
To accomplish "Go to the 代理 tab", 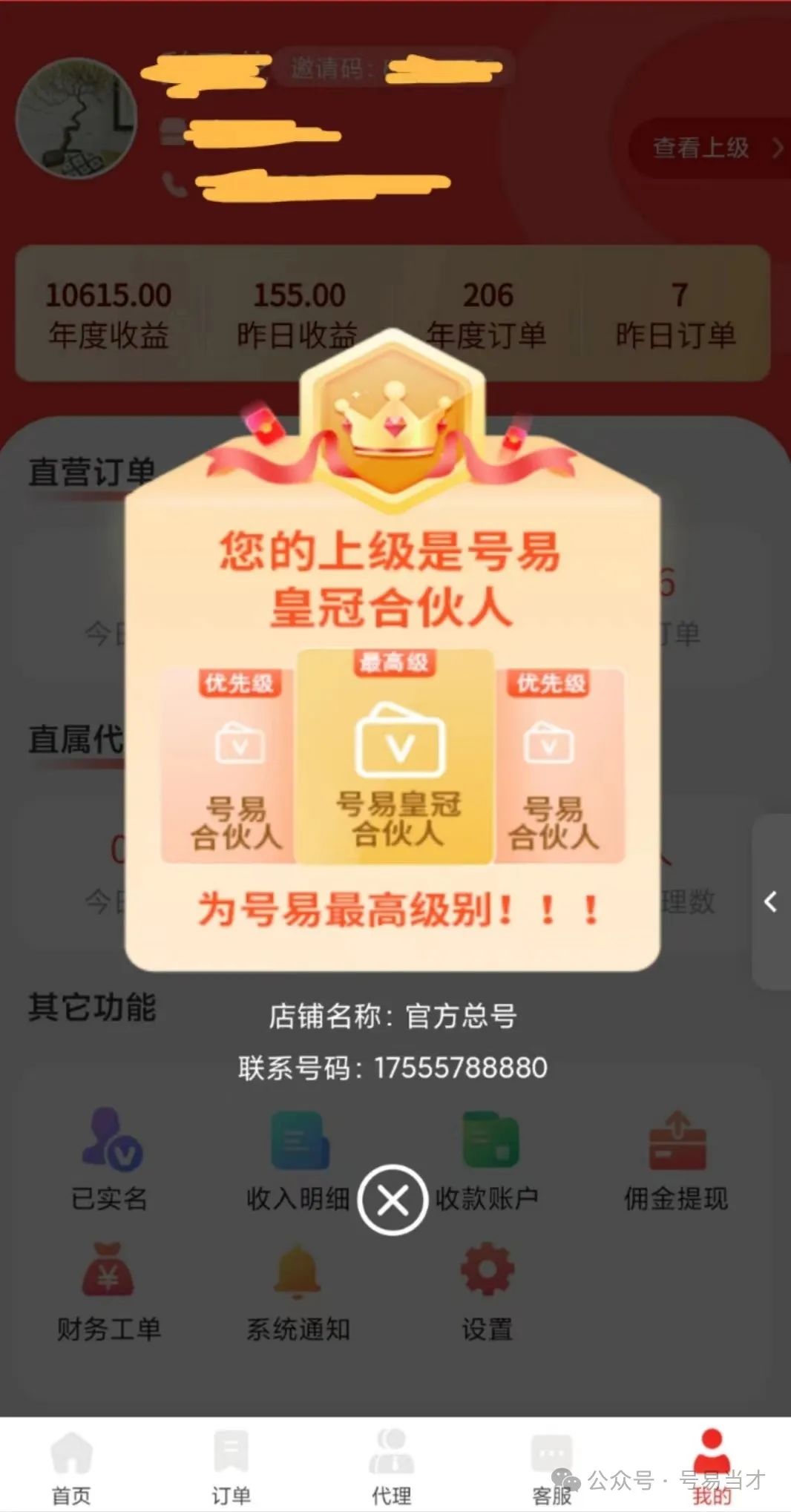I will (391, 1469).
